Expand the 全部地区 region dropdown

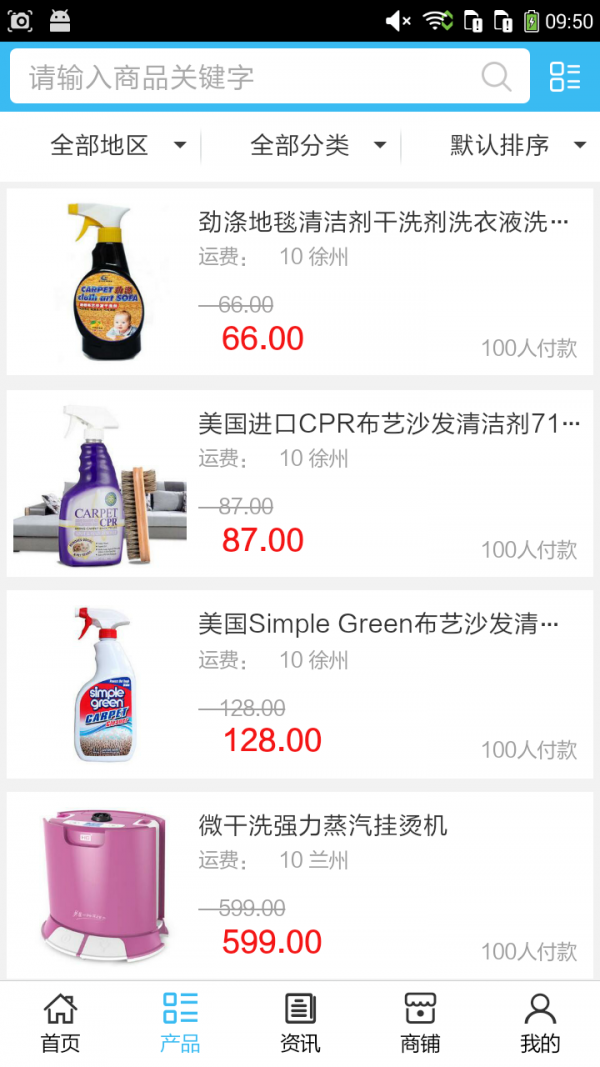tap(118, 146)
